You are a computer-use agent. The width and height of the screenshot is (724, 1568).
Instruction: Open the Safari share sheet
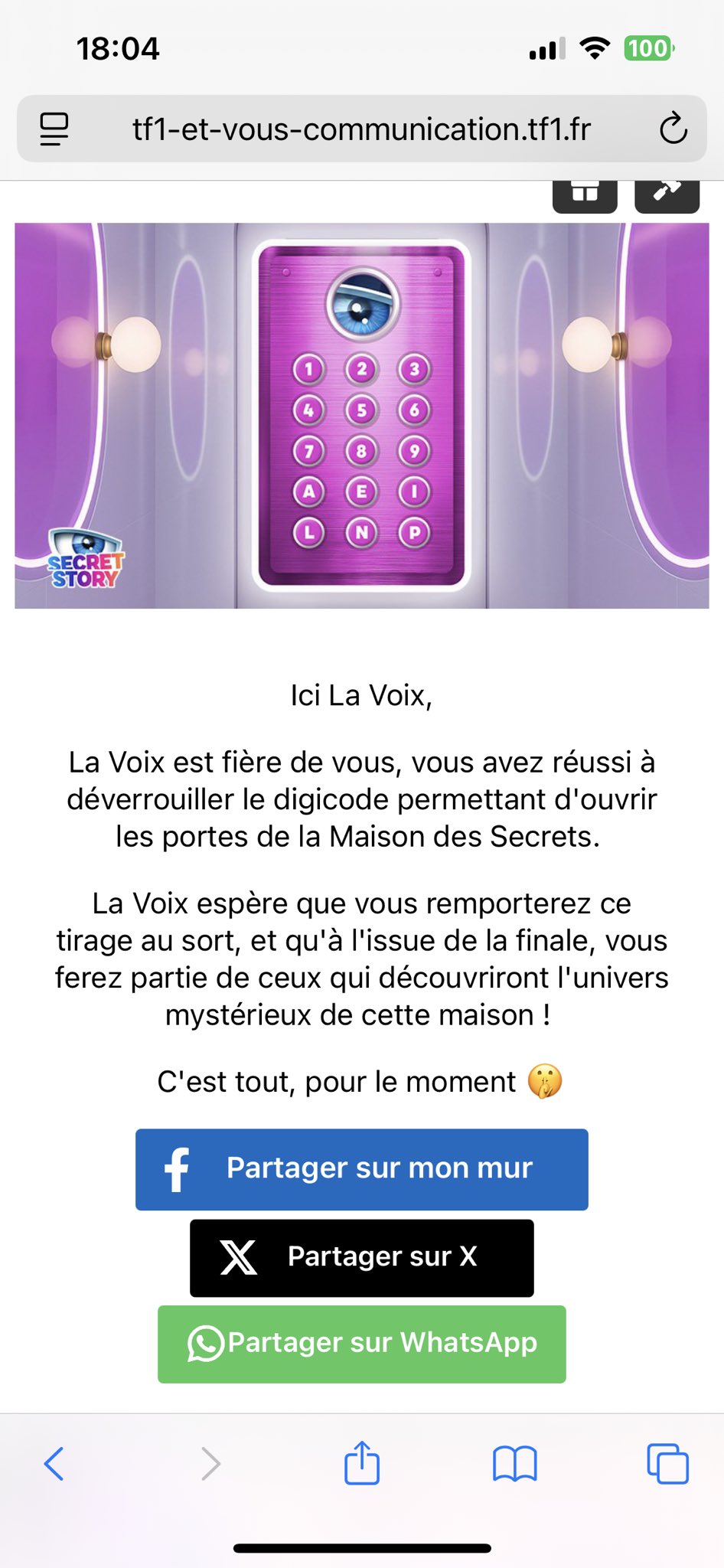pyautogui.click(x=361, y=1464)
